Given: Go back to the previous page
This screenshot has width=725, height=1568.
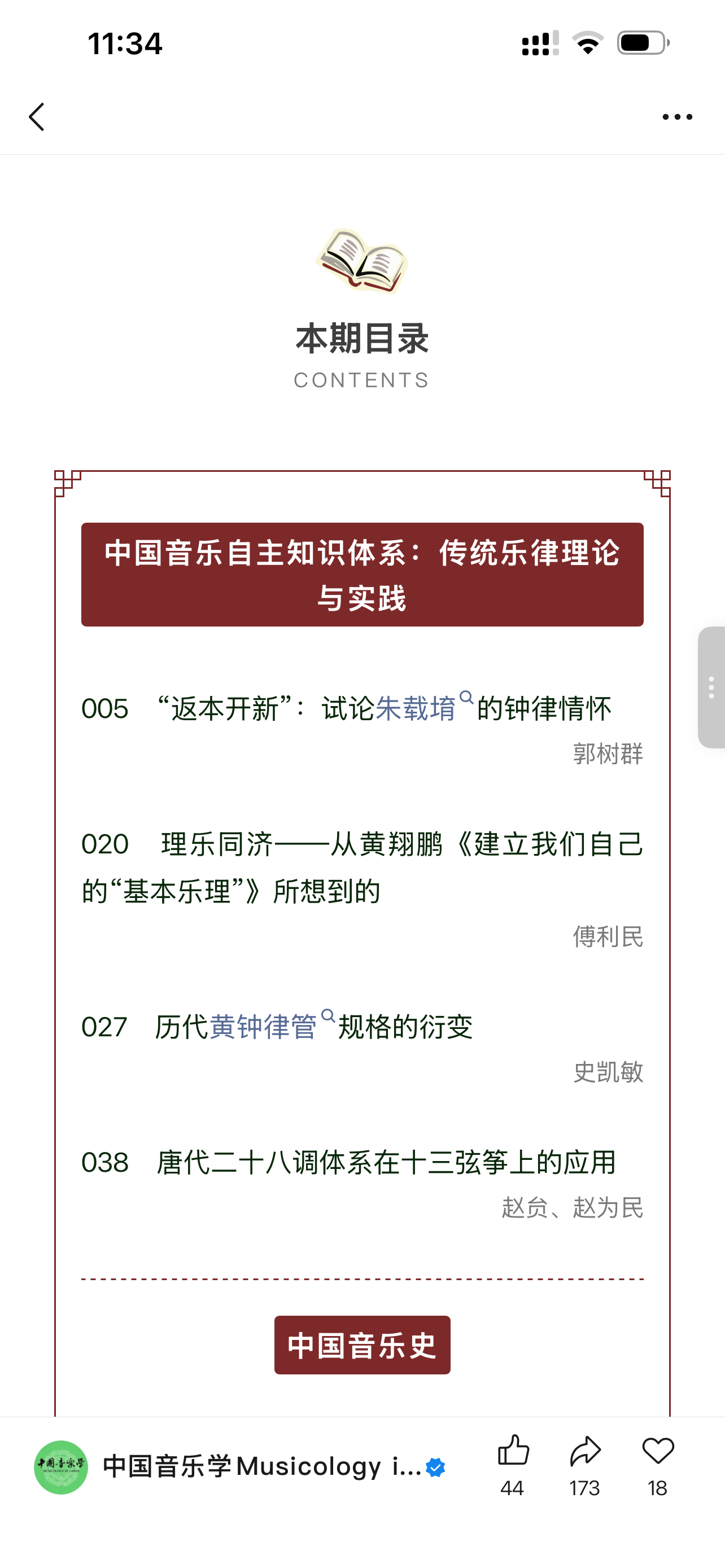Looking at the screenshot, I should (x=37, y=117).
